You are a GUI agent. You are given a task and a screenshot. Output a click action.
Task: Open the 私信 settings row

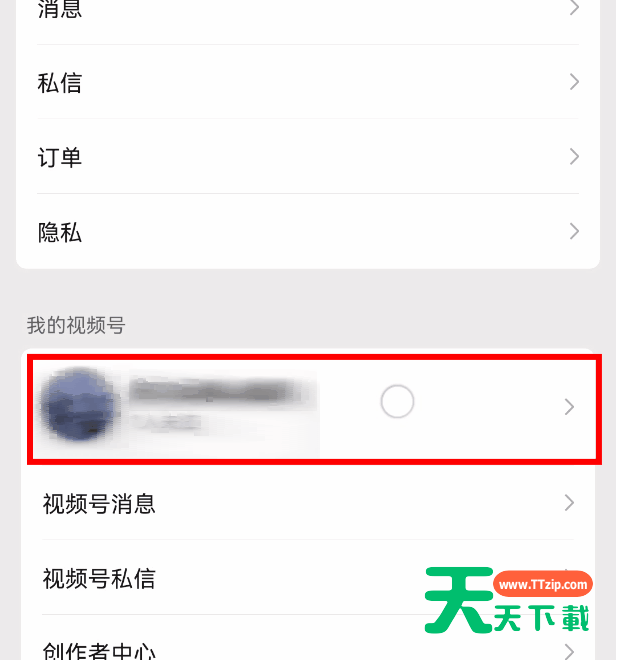300,83
